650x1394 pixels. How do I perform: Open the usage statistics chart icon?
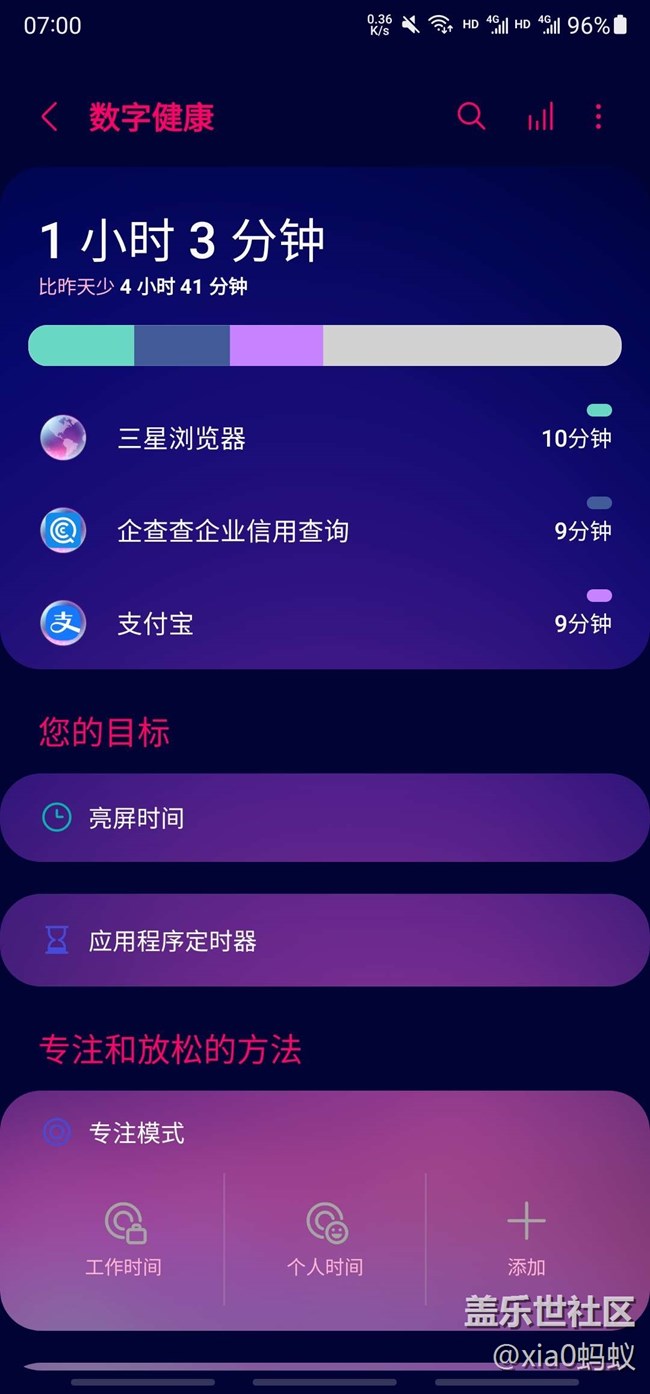pyautogui.click(x=541, y=117)
